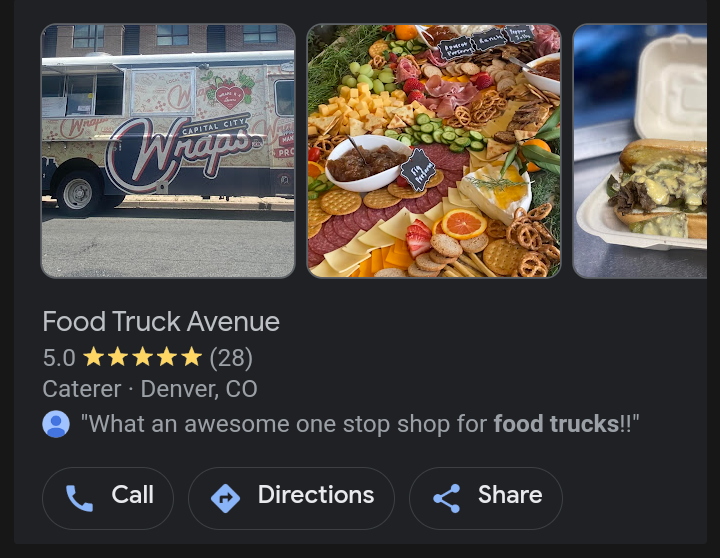
Task: Get directions to Food Truck Avenue
Action: tap(291, 497)
